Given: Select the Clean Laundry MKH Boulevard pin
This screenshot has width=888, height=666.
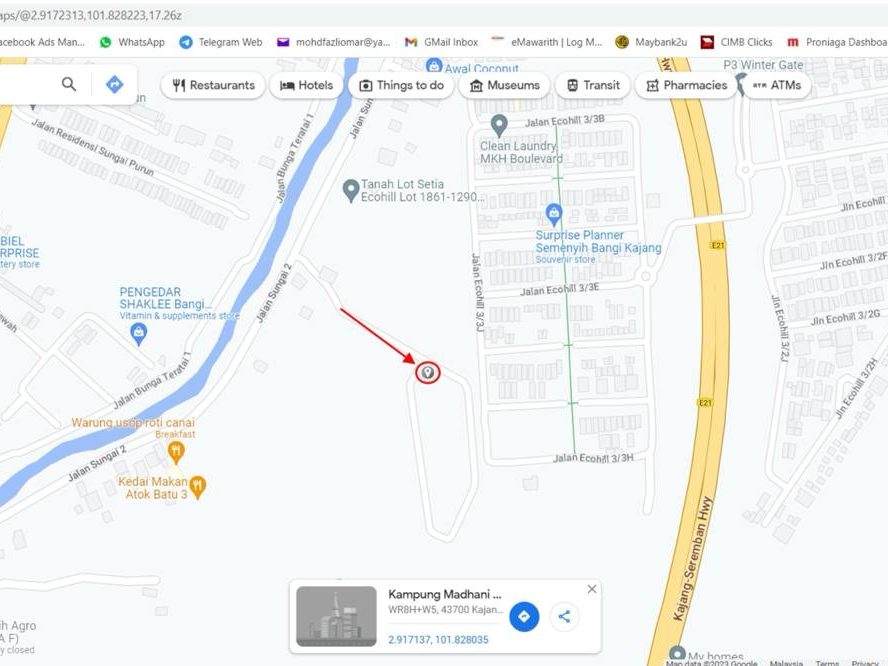Looking at the screenshot, I should pyautogui.click(x=499, y=125).
